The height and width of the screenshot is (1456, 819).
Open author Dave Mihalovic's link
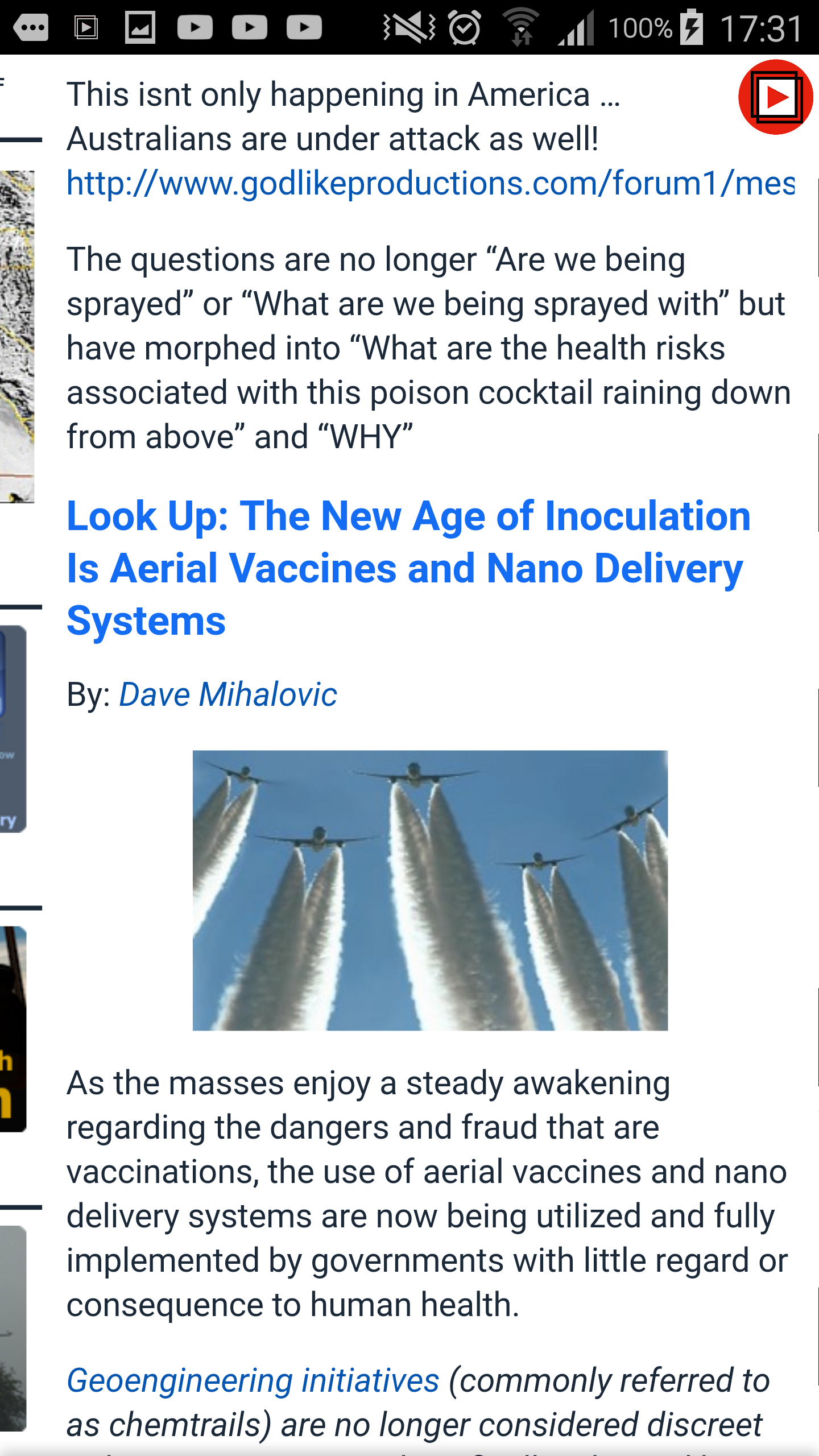[x=227, y=694]
